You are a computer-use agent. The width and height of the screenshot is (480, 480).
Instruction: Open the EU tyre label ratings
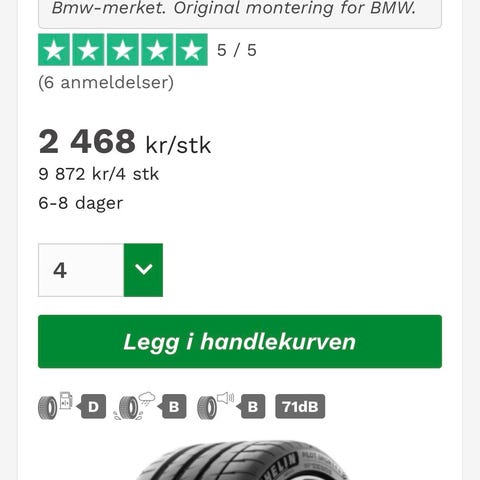(x=182, y=406)
